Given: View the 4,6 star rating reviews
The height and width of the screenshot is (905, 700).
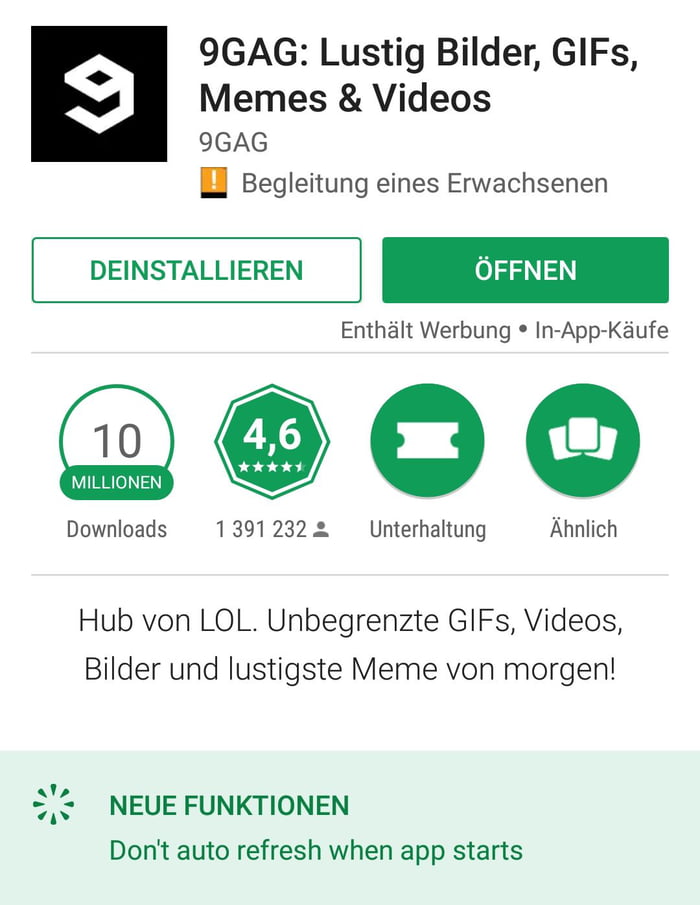Looking at the screenshot, I should 272,441.
